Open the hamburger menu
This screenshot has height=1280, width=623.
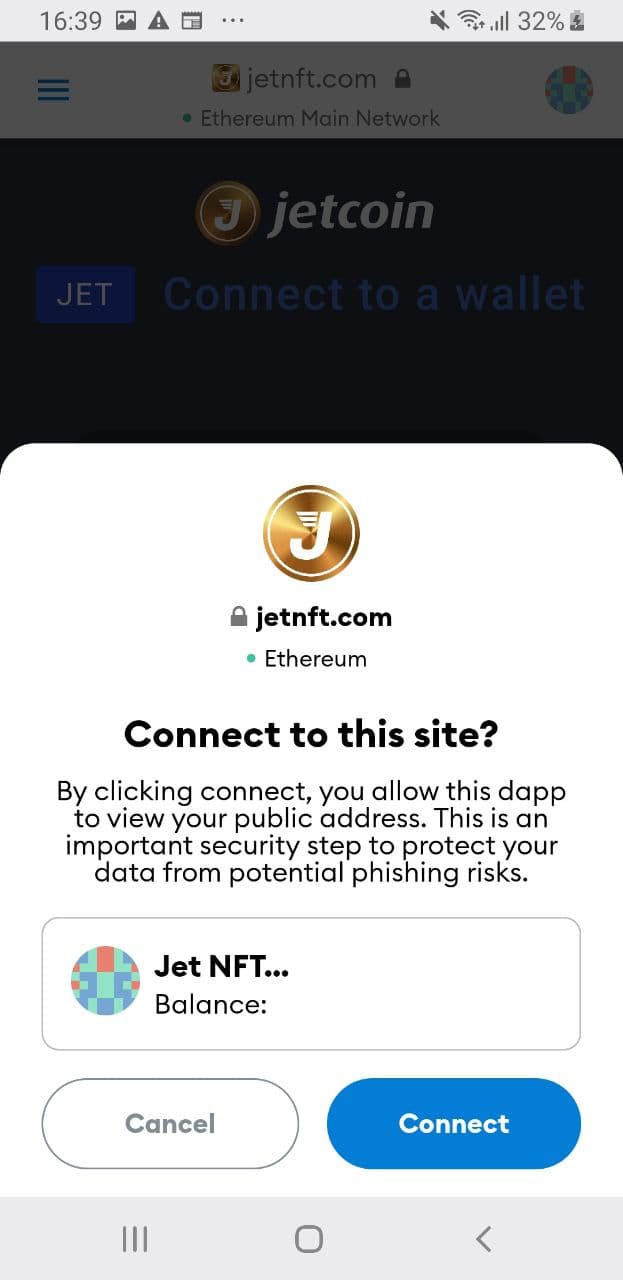(53, 90)
